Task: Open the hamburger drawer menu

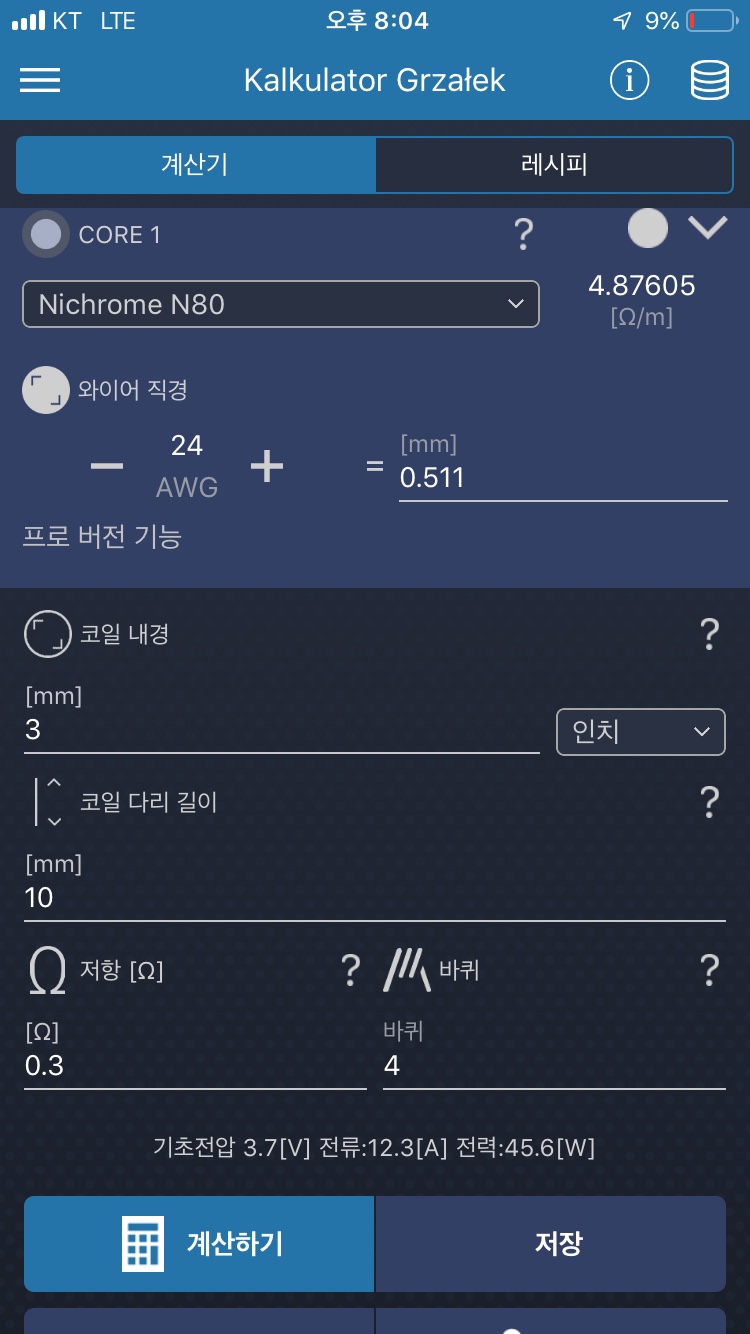Action: (x=40, y=81)
